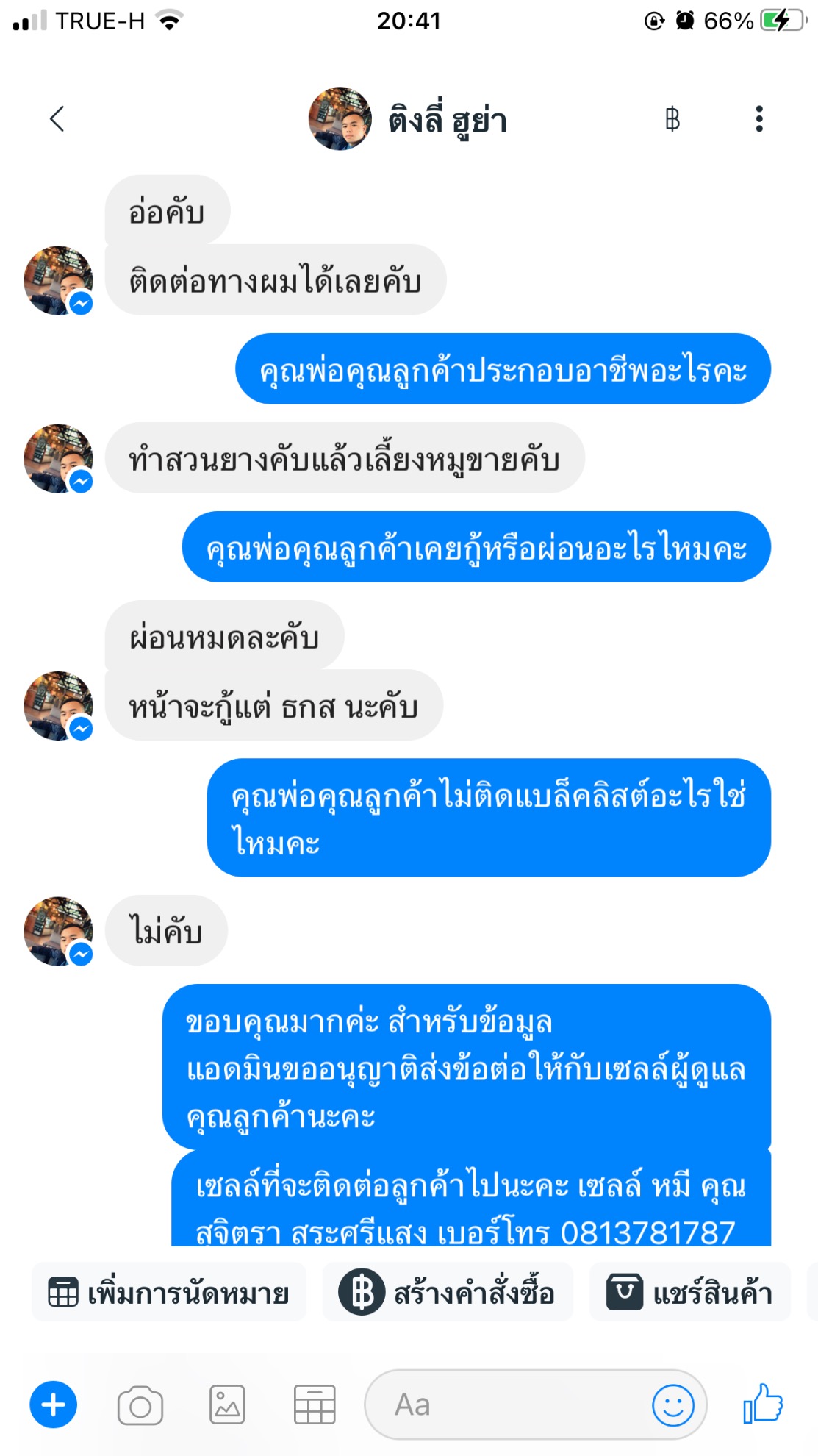Open the photo gallery picker

(227, 1405)
